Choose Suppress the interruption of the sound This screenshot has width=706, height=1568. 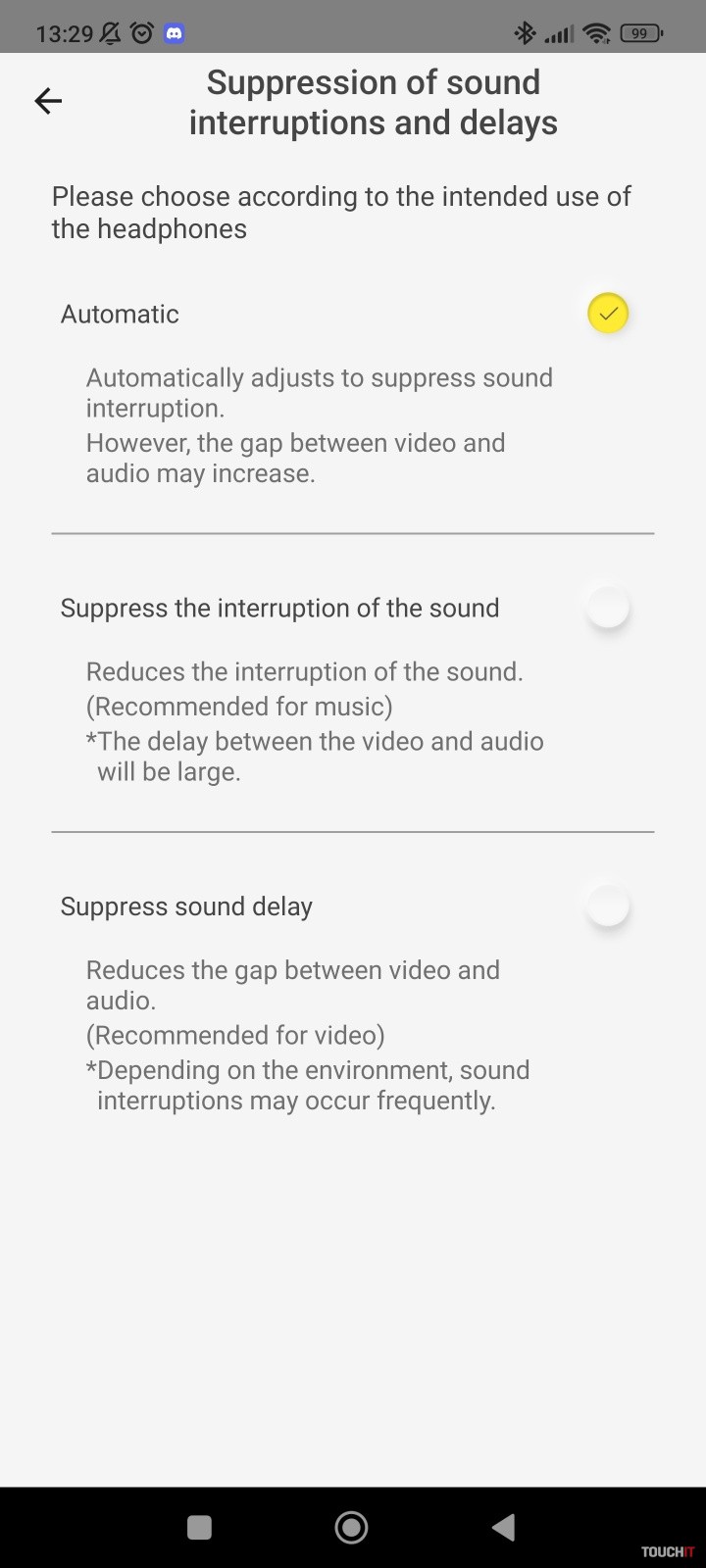607,608
